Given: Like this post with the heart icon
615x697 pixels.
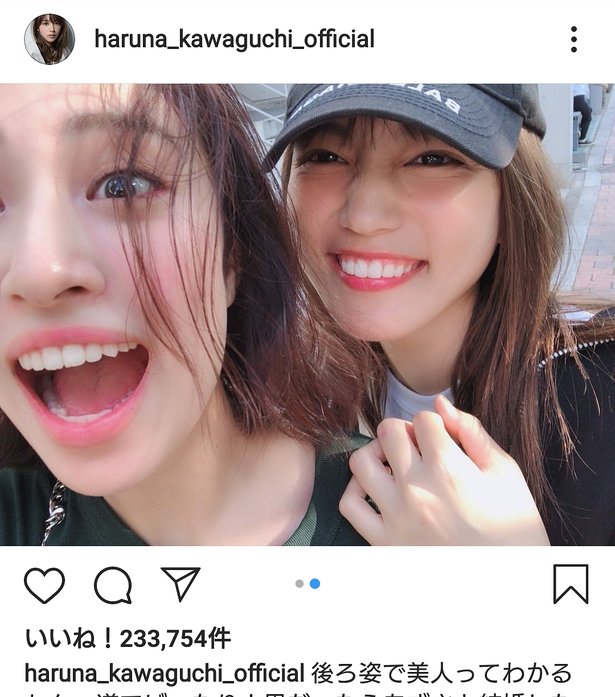Looking at the screenshot, I should (x=44, y=585).
